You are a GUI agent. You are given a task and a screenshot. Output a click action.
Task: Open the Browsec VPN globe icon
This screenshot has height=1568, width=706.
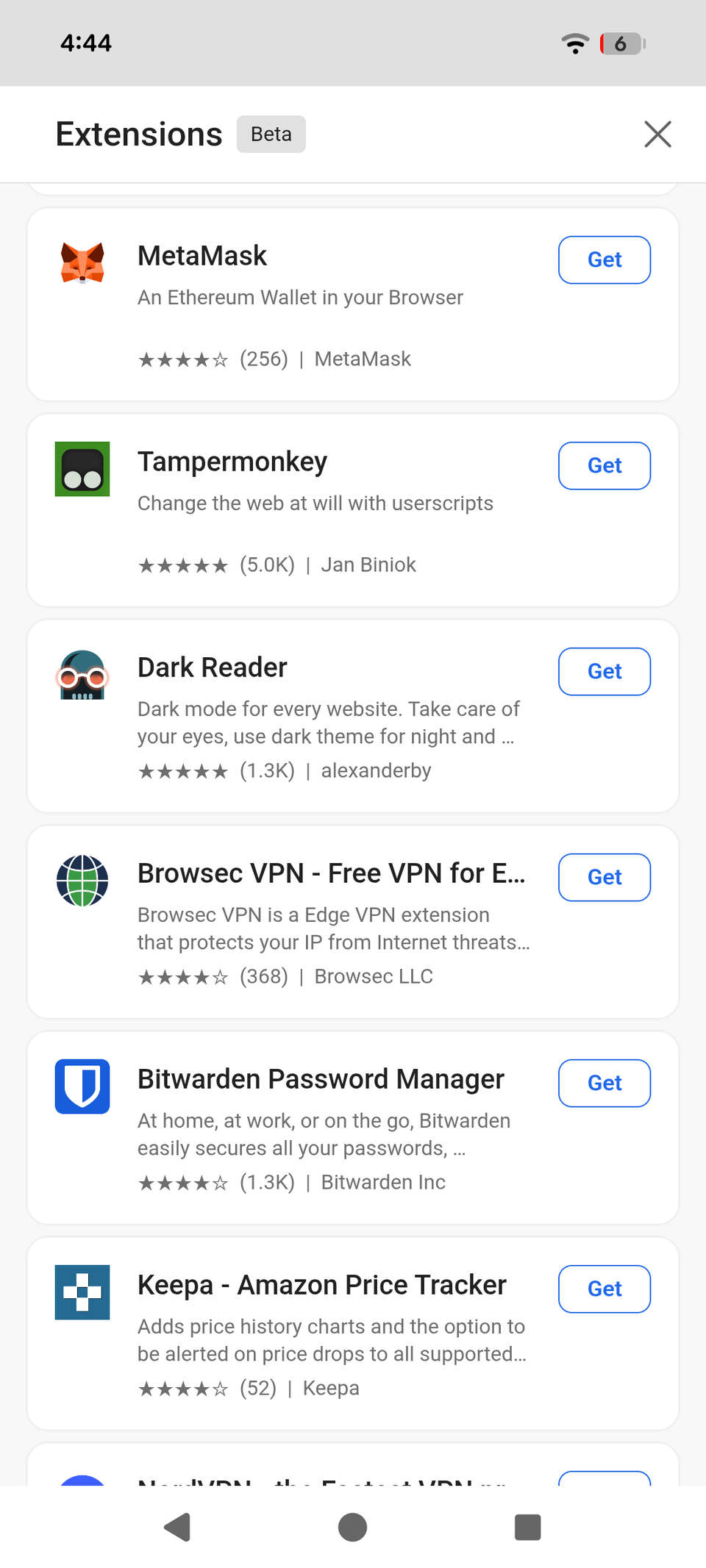pos(82,881)
